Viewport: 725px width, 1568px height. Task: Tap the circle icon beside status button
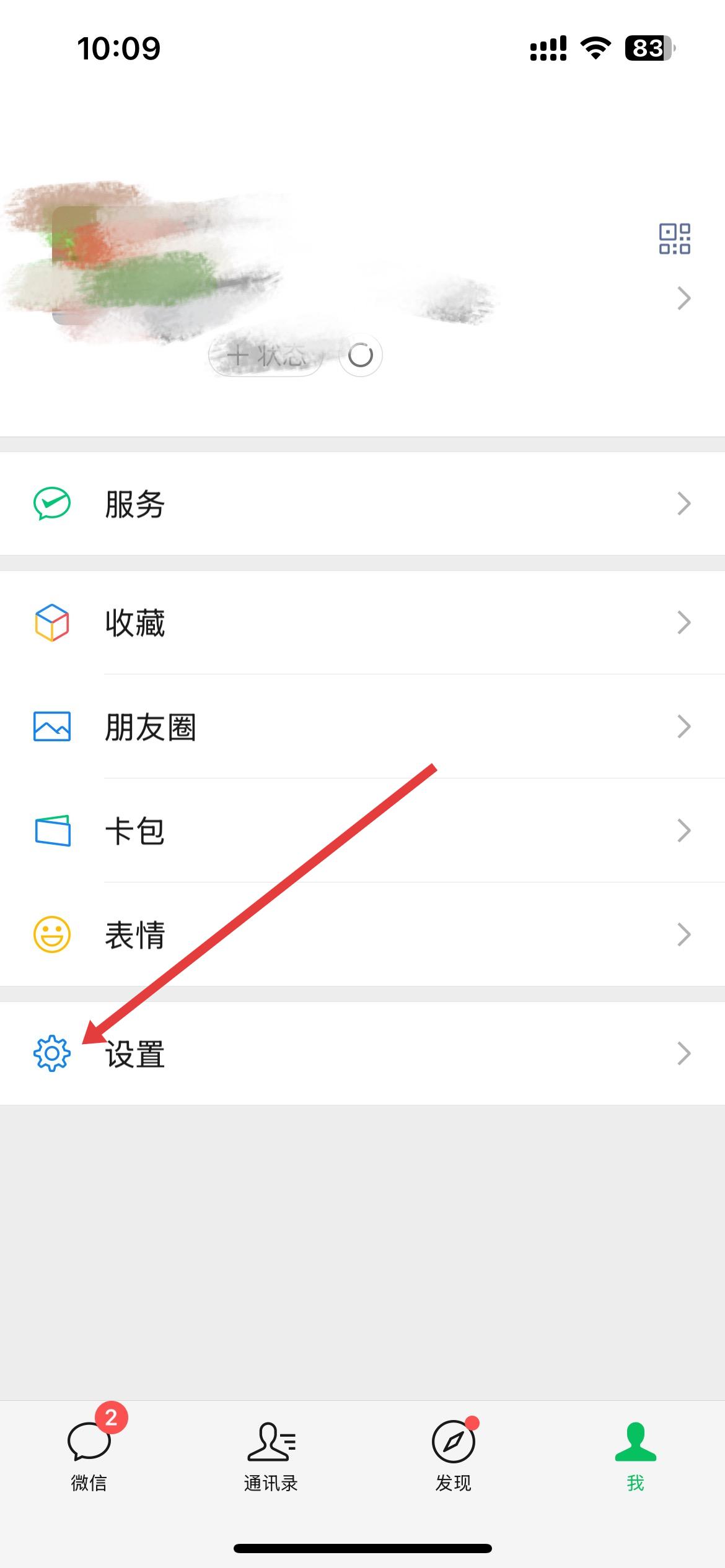tap(361, 355)
